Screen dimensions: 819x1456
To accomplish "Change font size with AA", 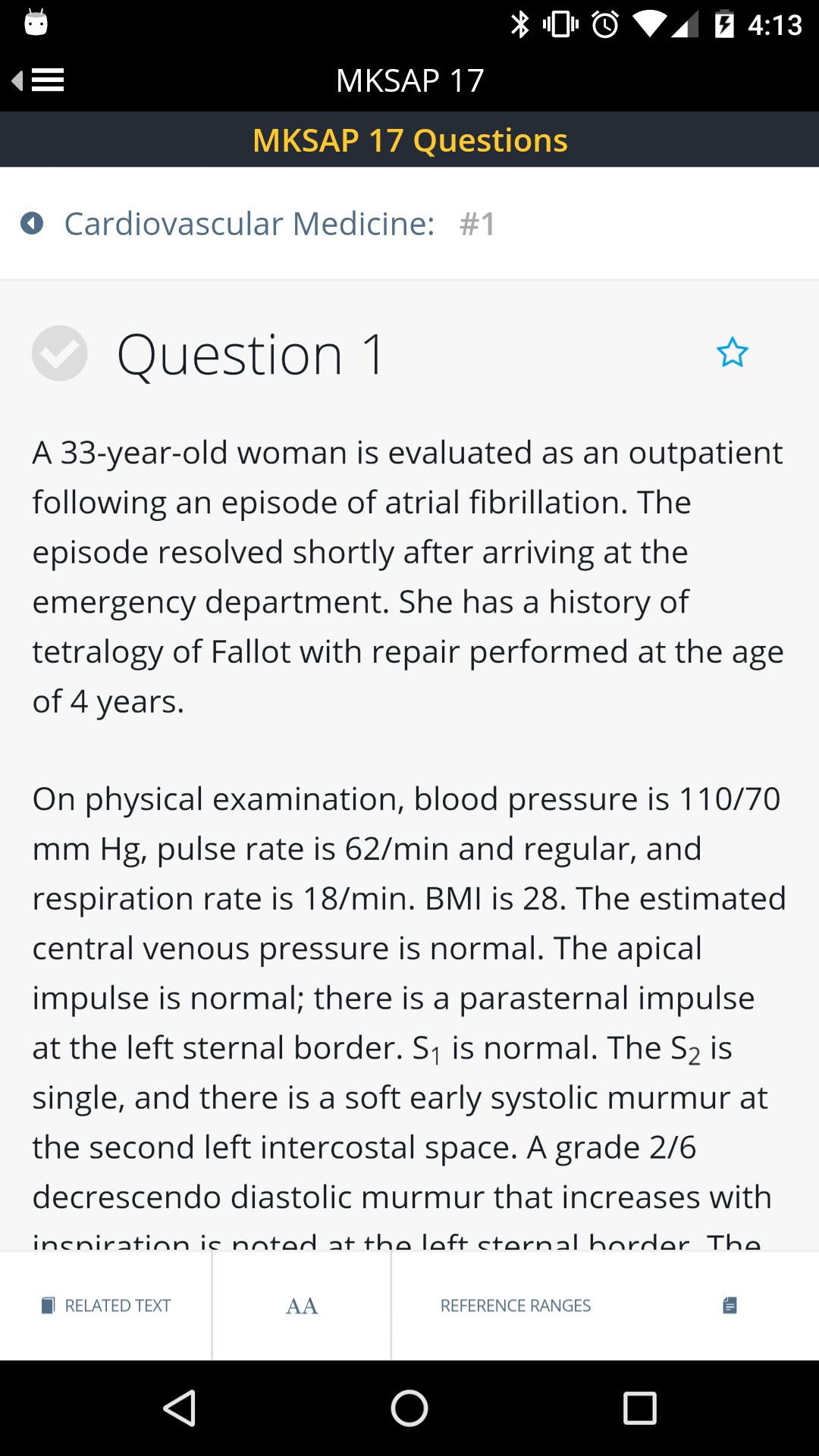I will click(302, 1305).
